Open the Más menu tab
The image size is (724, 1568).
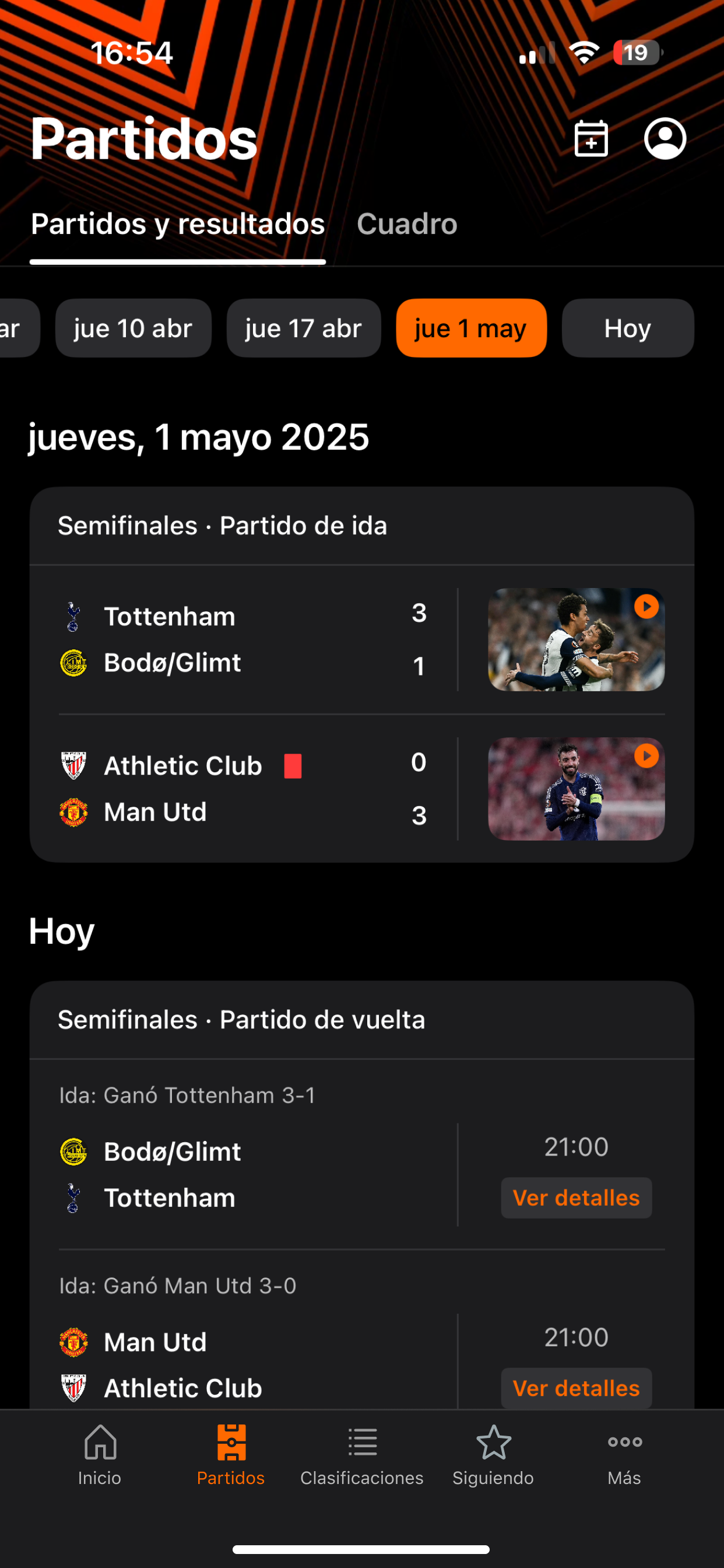[x=624, y=1455]
